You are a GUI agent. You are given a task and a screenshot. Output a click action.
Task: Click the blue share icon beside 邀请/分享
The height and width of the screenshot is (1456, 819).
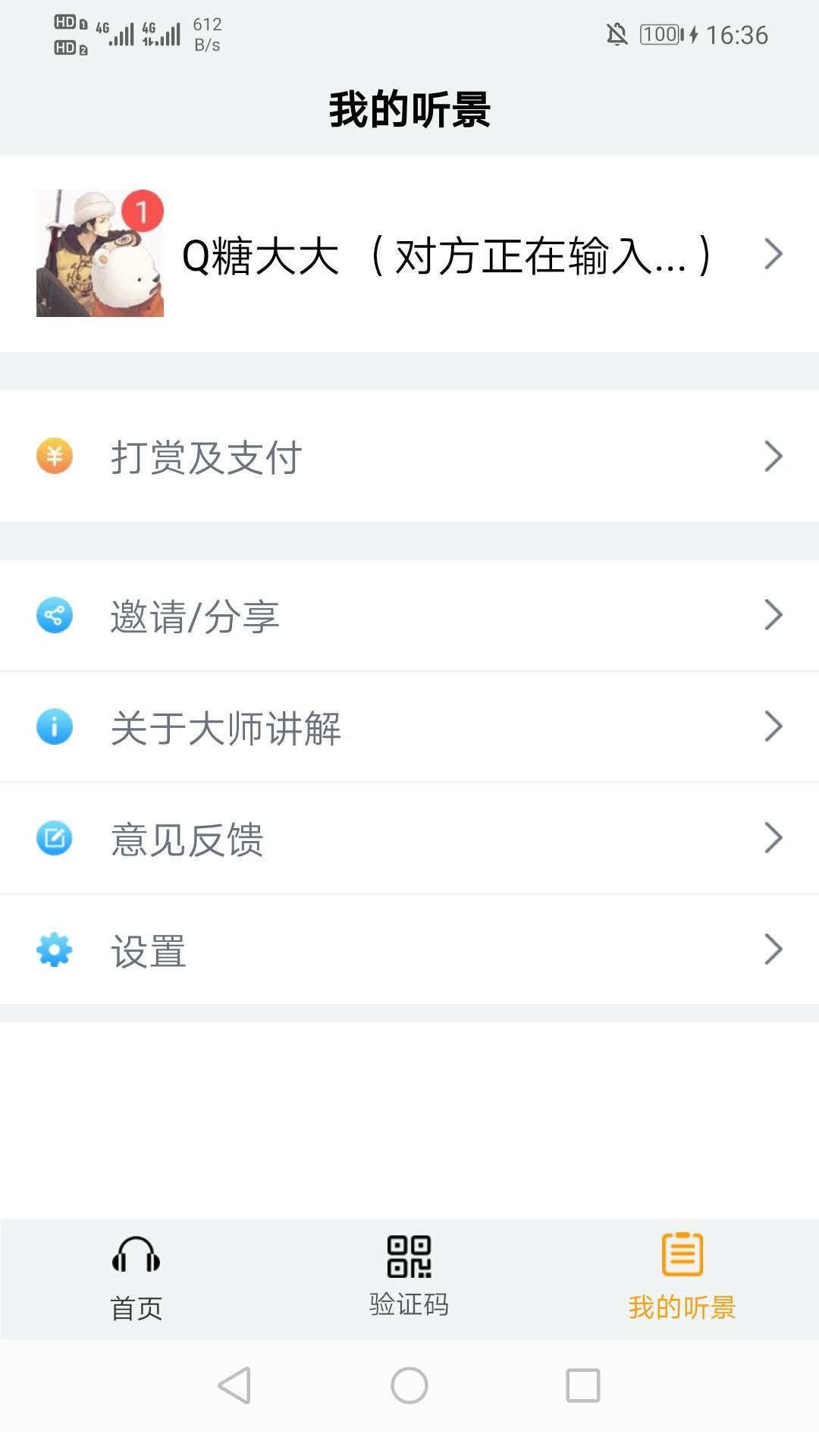tap(52, 616)
